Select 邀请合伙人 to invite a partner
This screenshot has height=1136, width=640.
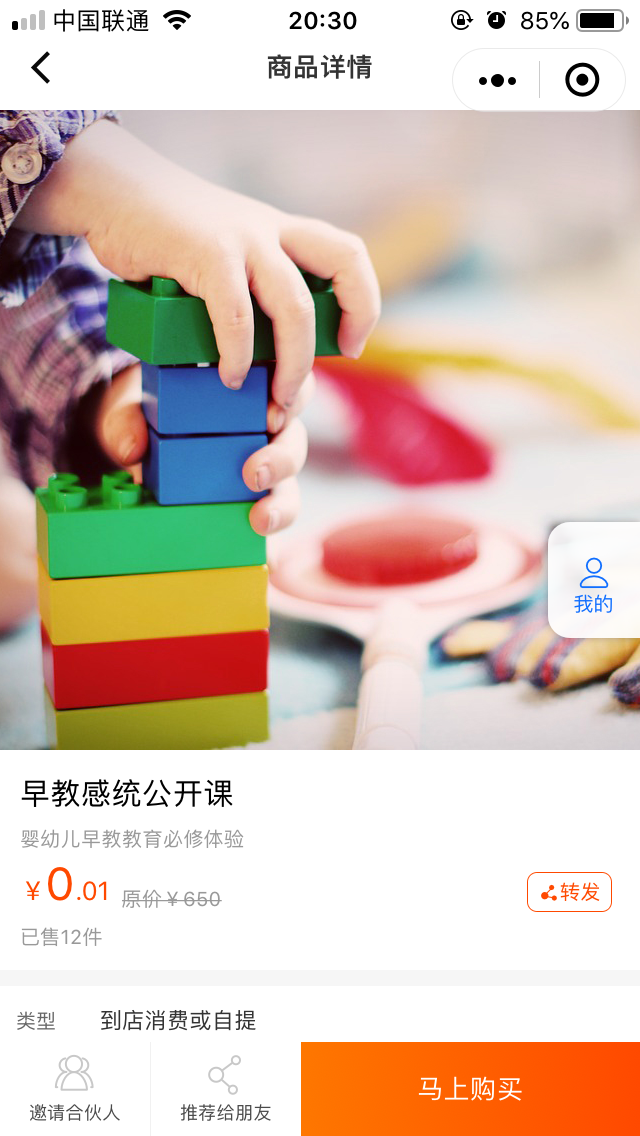[75, 1088]
